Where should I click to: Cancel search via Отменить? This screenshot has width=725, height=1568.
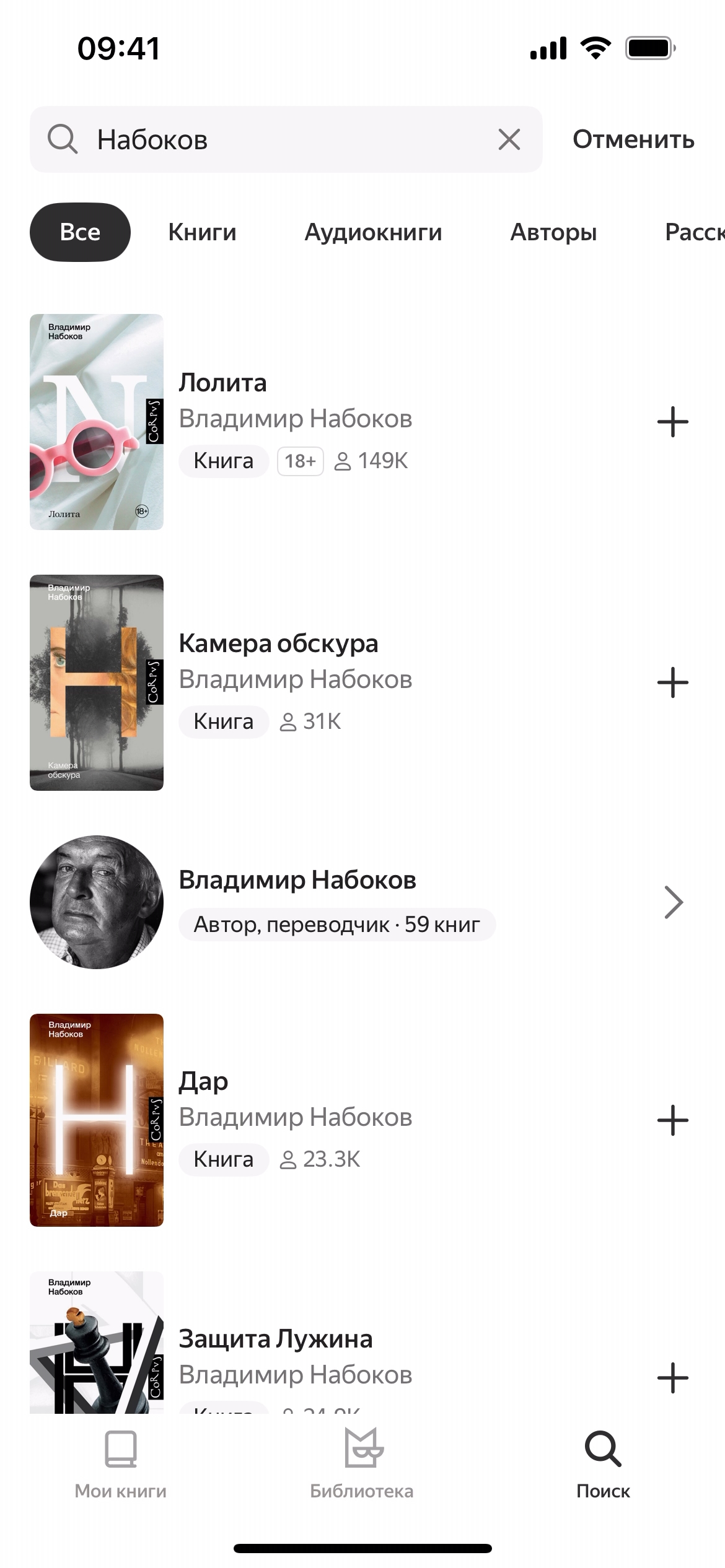[x=633, y=139]
